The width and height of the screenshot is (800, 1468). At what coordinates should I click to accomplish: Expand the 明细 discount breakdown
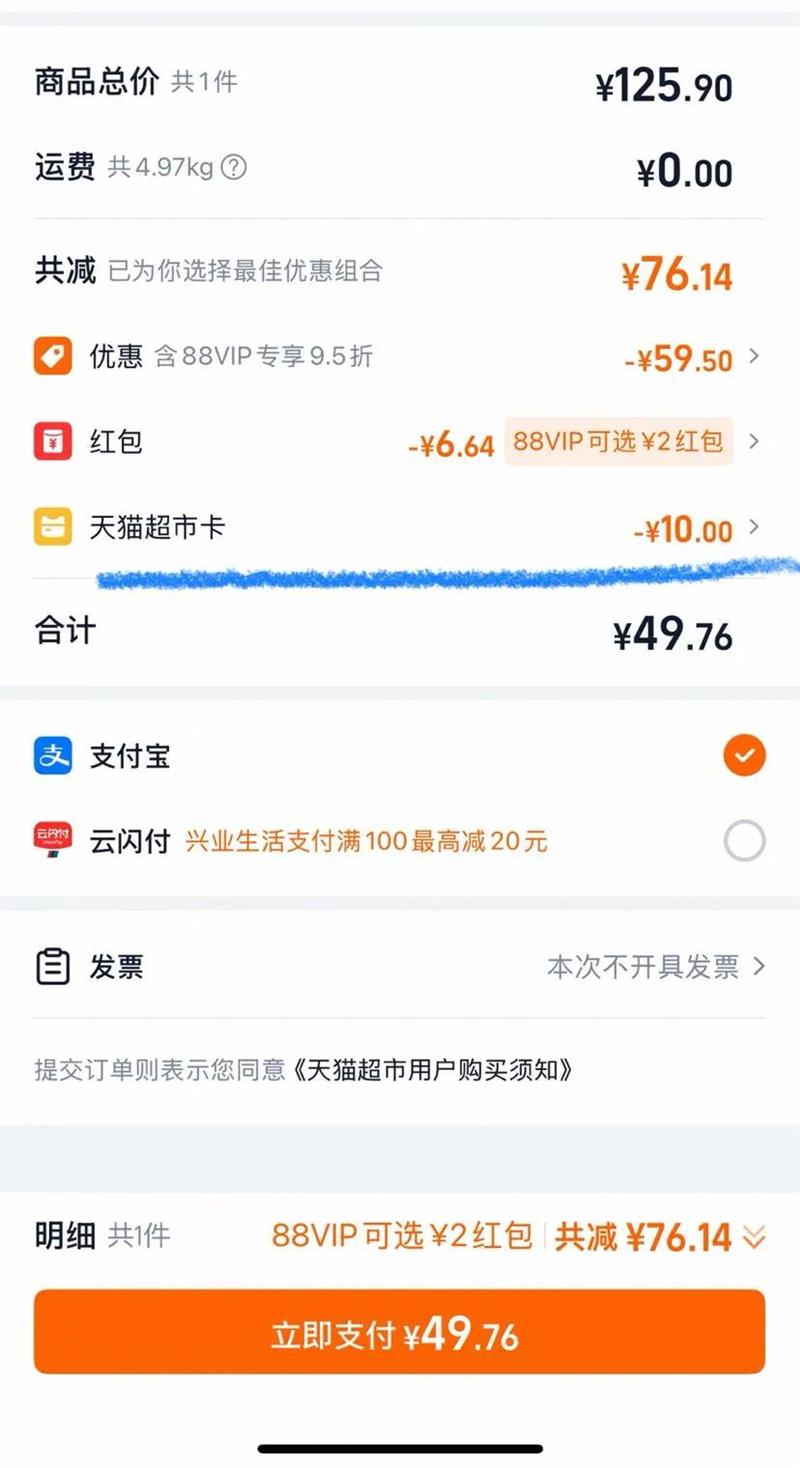click(x=754, y=1238)
